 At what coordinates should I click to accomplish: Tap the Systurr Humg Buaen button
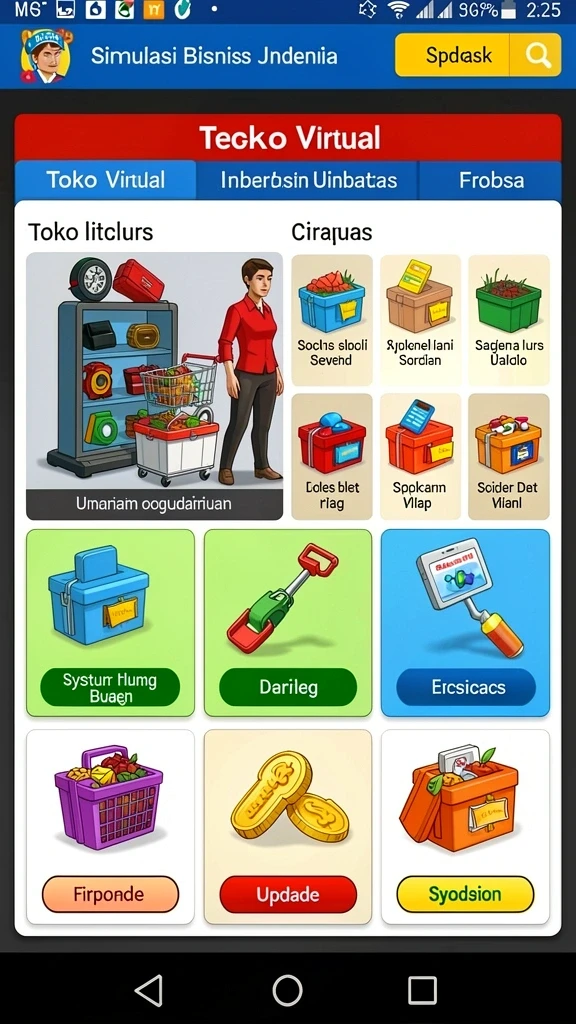[x=110, y=687]
